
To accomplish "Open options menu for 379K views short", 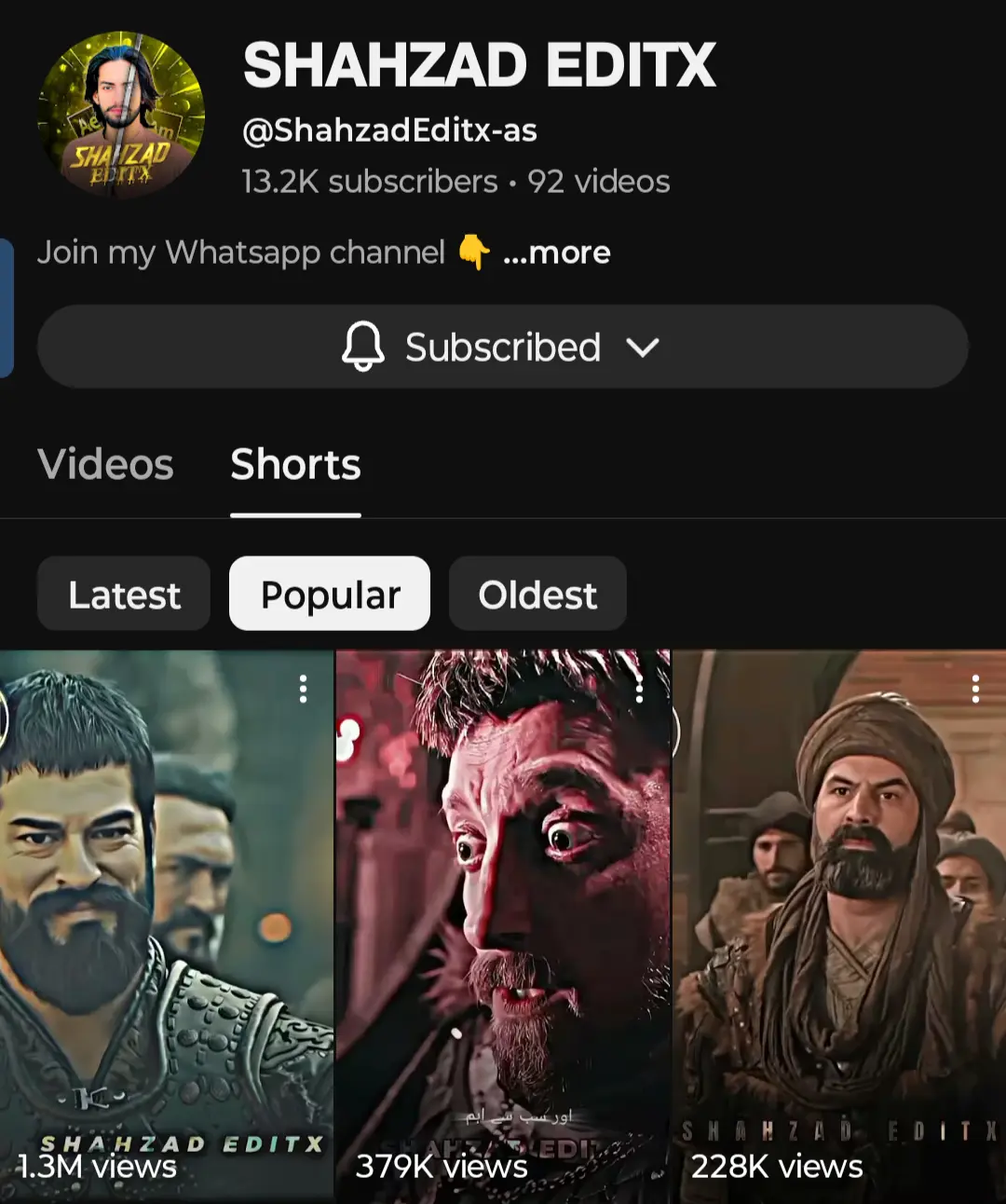I will pyautogui.click(x=639, y=689).
